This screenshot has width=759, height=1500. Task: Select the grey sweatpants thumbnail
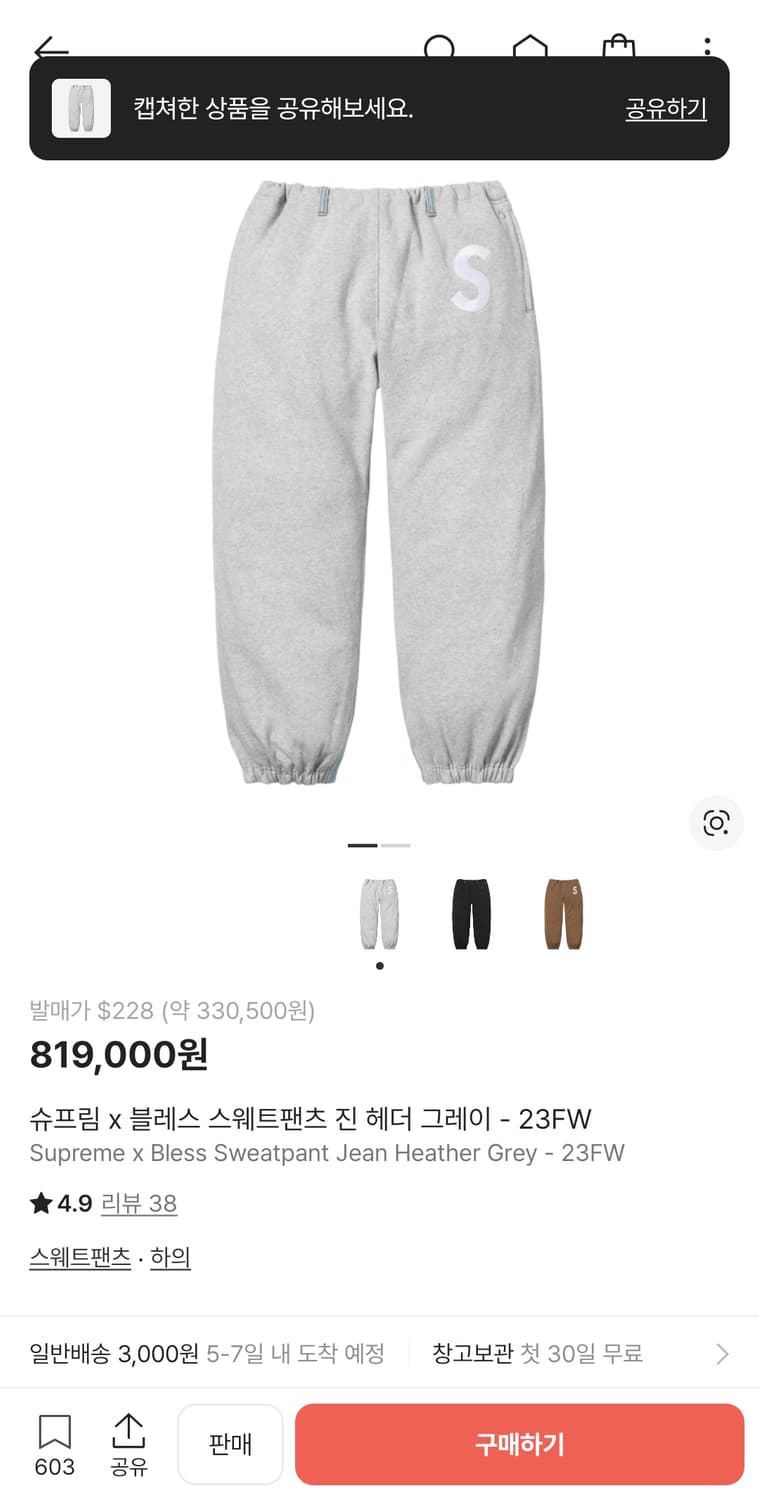pos(379,912)
